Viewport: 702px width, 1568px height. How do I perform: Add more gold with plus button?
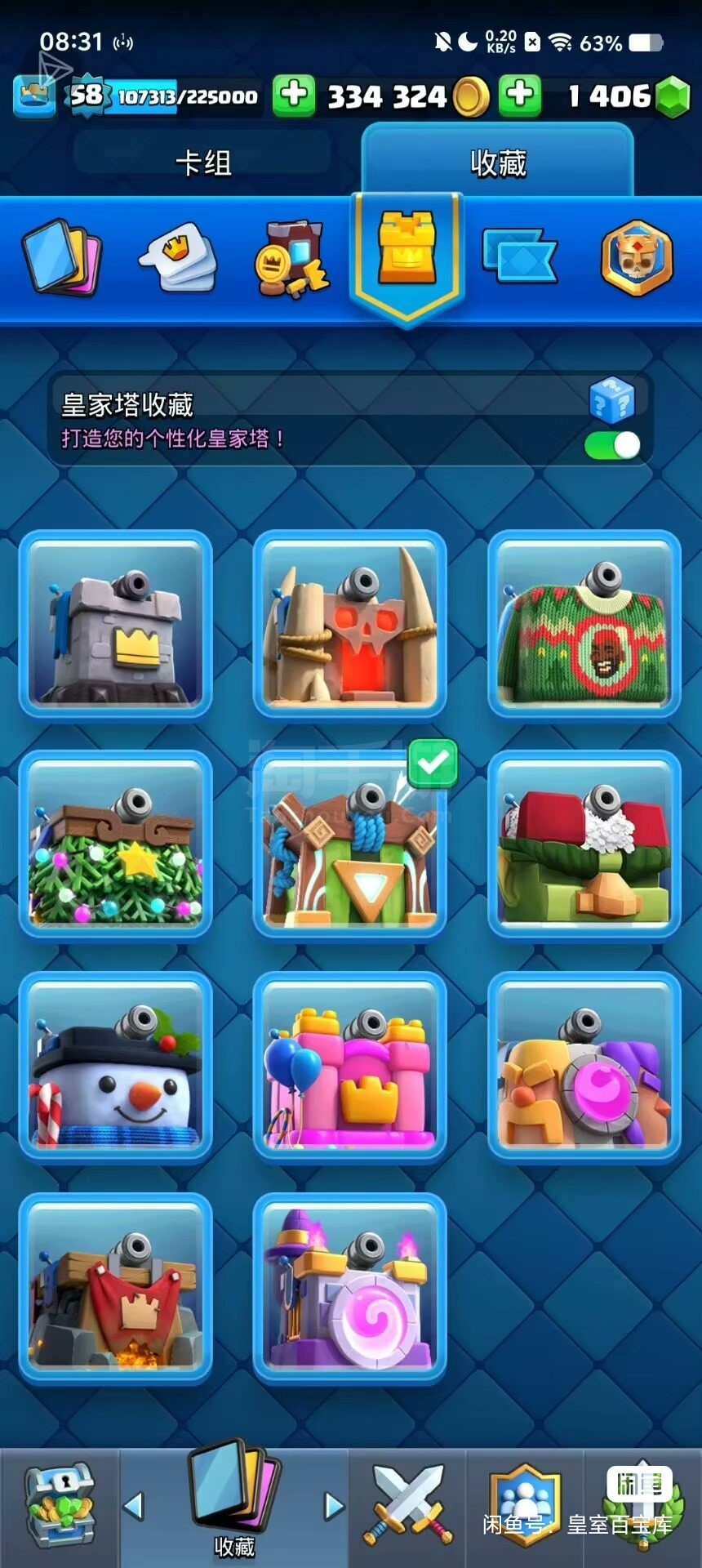(294, 96)
